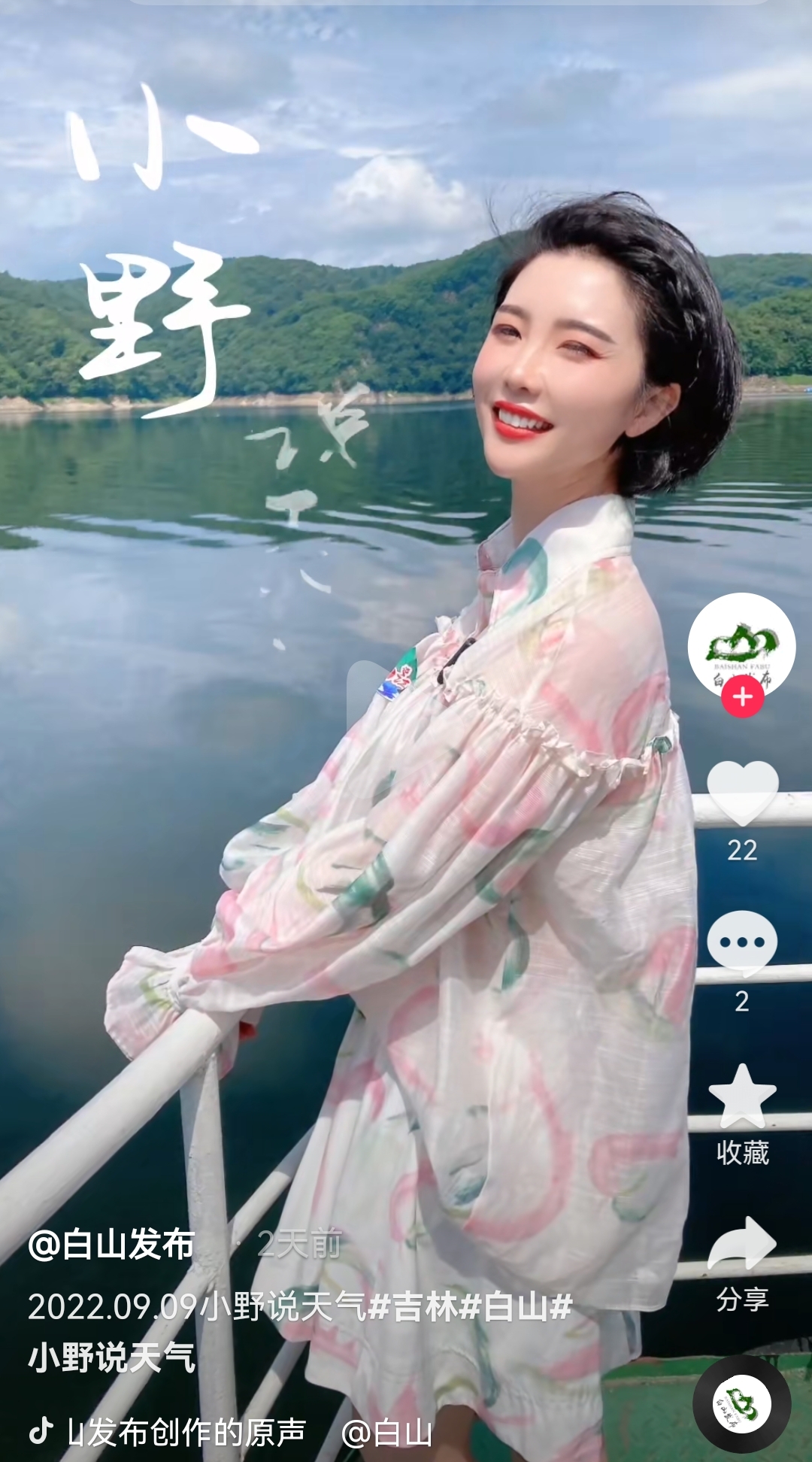Screen dimensions: 812x1462
Task: Open the #吉林 hashtag
Action: pos(416,1306)
